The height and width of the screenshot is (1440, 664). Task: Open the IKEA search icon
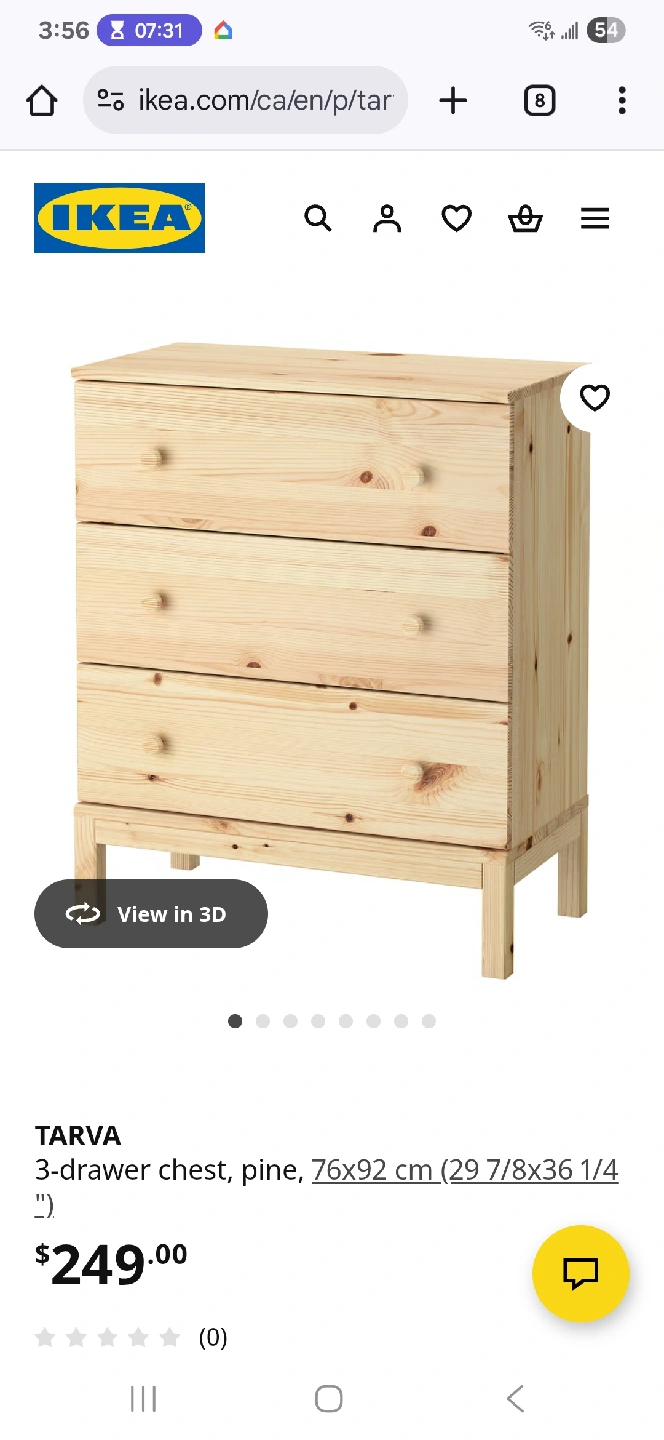pos(318,218)
